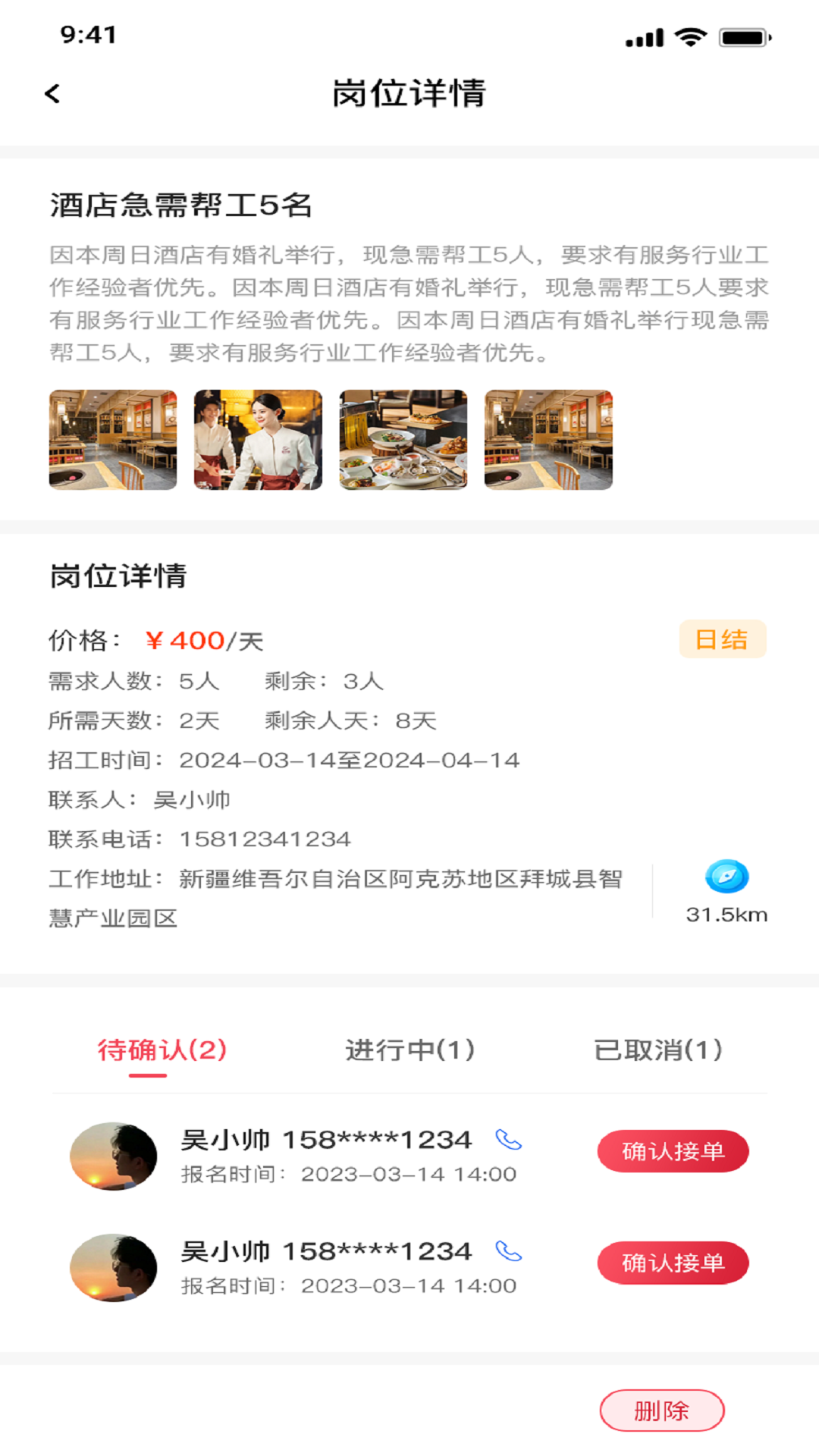Open the last restaurant interior photo

[548, 440]
